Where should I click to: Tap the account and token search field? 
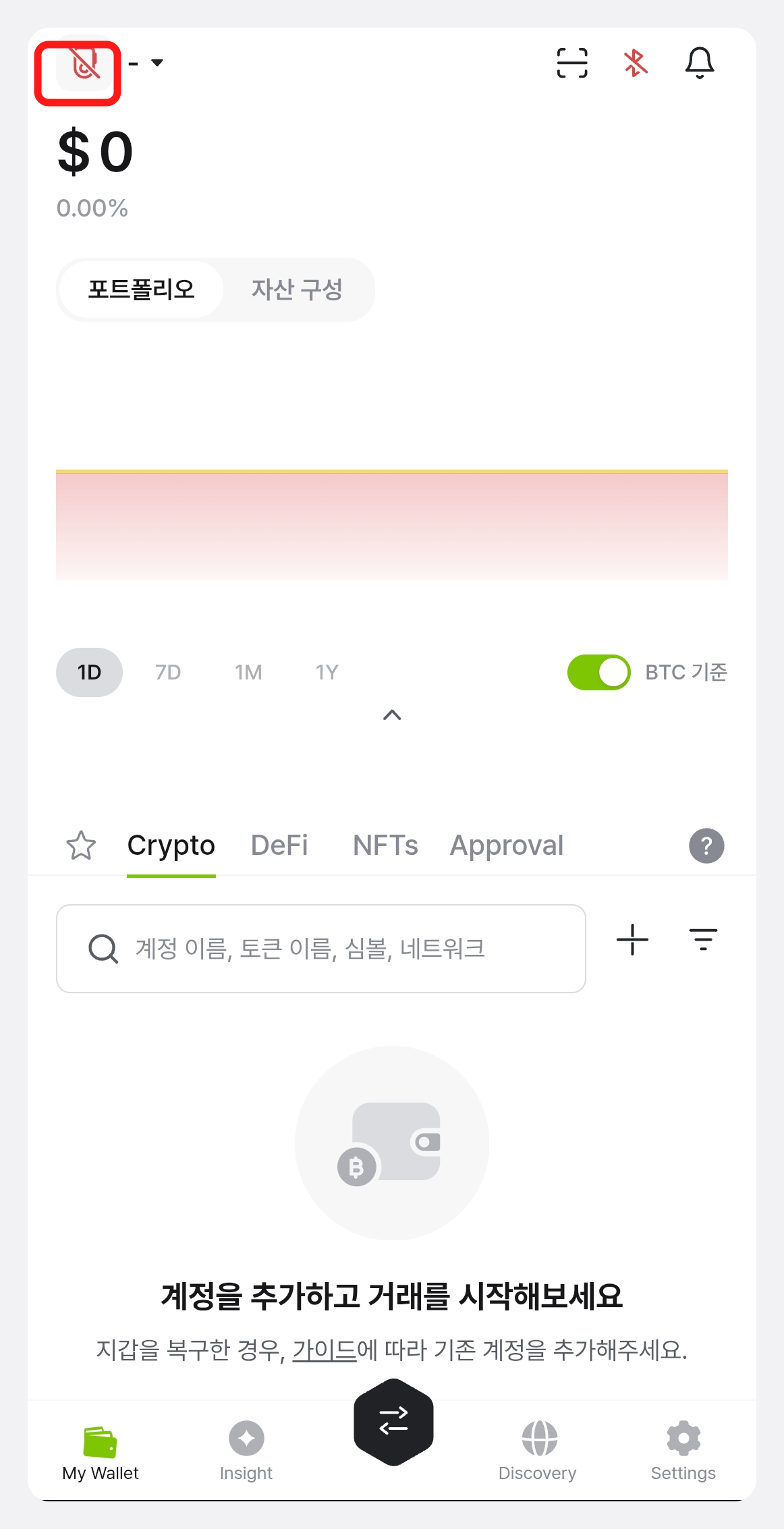[x=321, y=949]
